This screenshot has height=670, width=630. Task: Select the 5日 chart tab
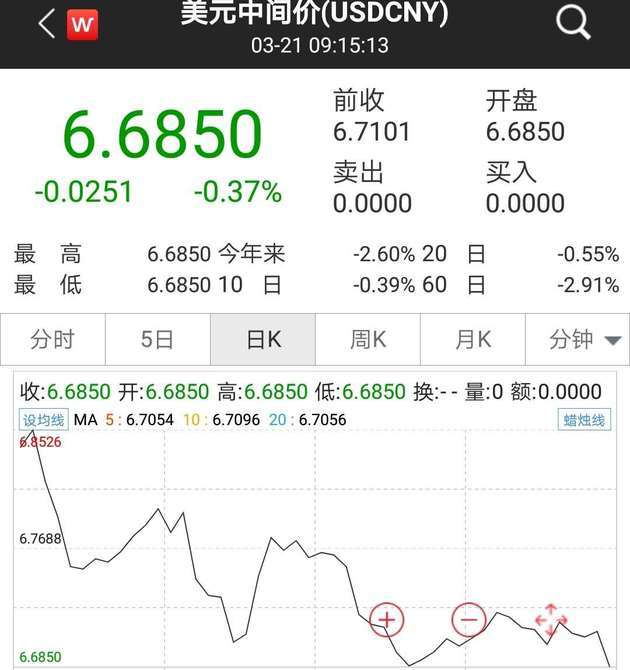tap(158, 340)
